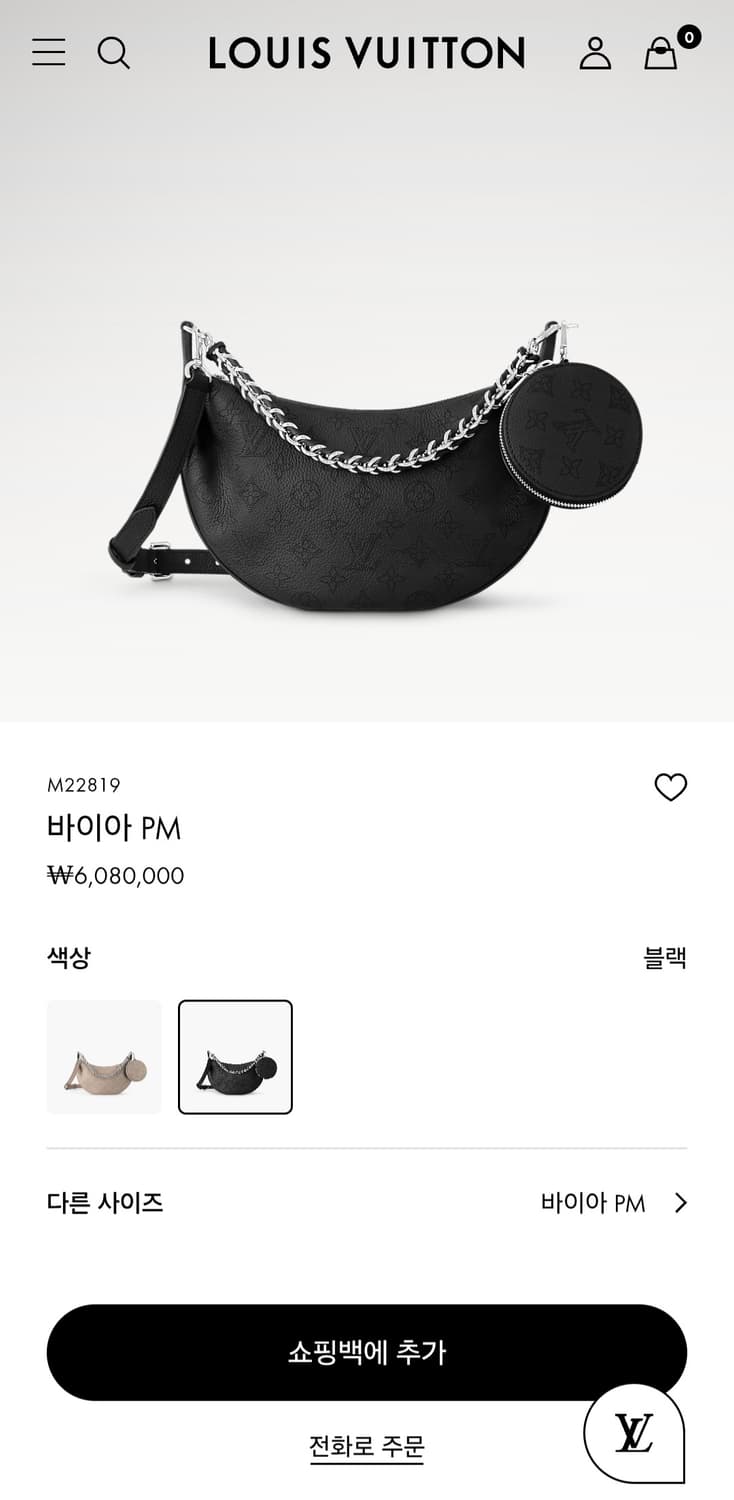734x1500 pixels.
Task: Select the beige bag color swatch
Action: [x=104, y=1056]
